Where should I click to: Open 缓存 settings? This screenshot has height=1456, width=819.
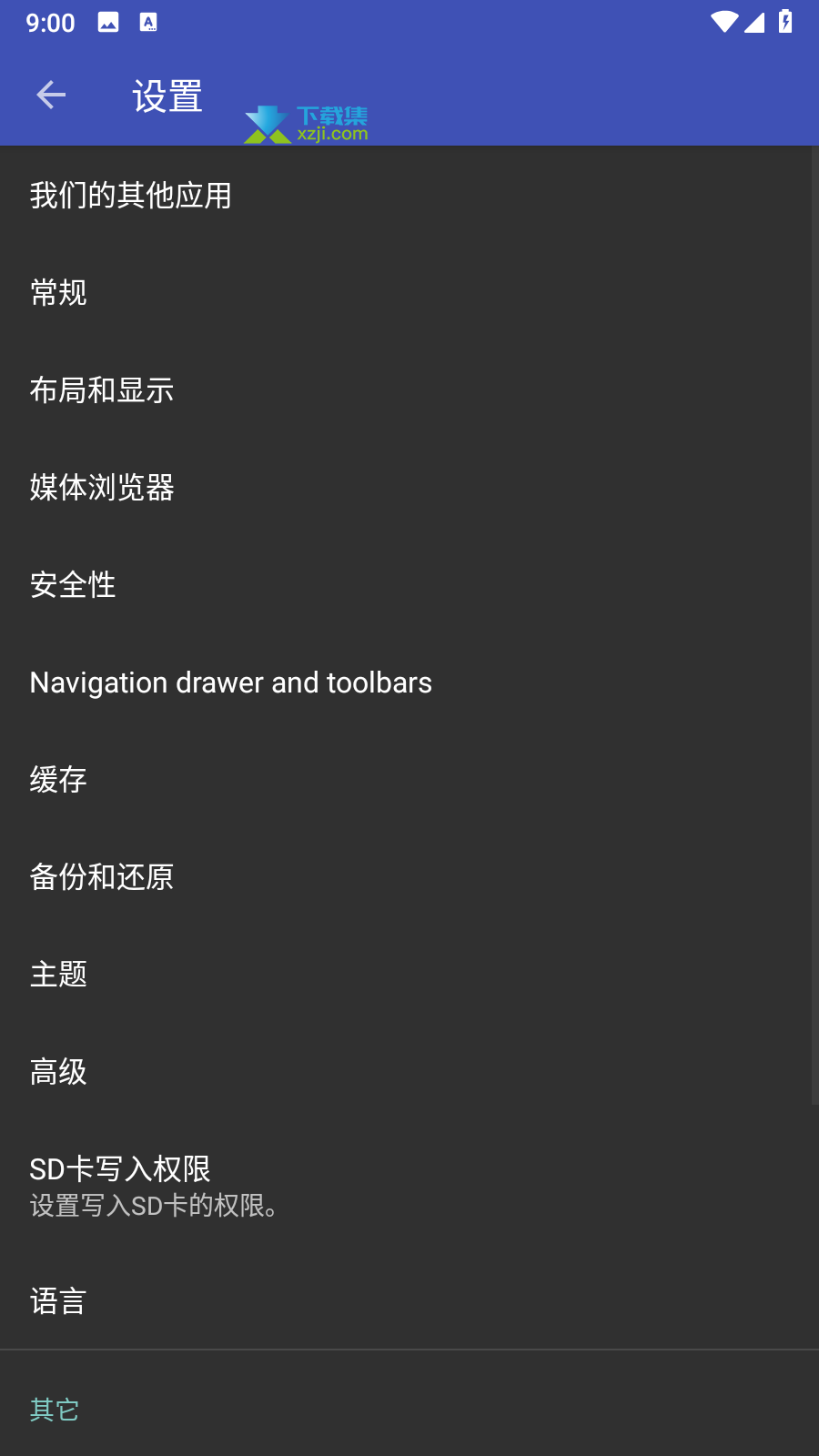[x=409, y=779]
